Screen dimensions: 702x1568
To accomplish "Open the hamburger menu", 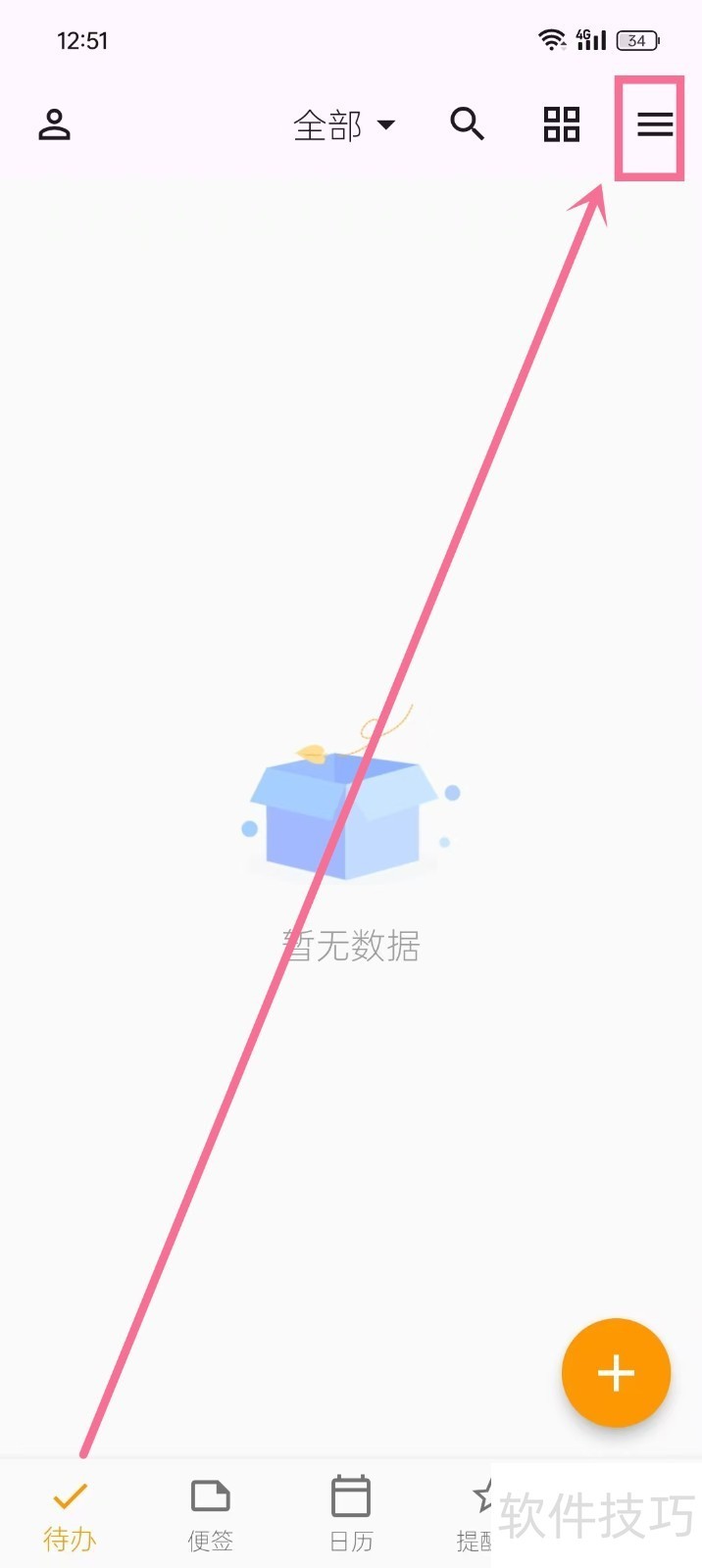I will click(x=655, y=124).
